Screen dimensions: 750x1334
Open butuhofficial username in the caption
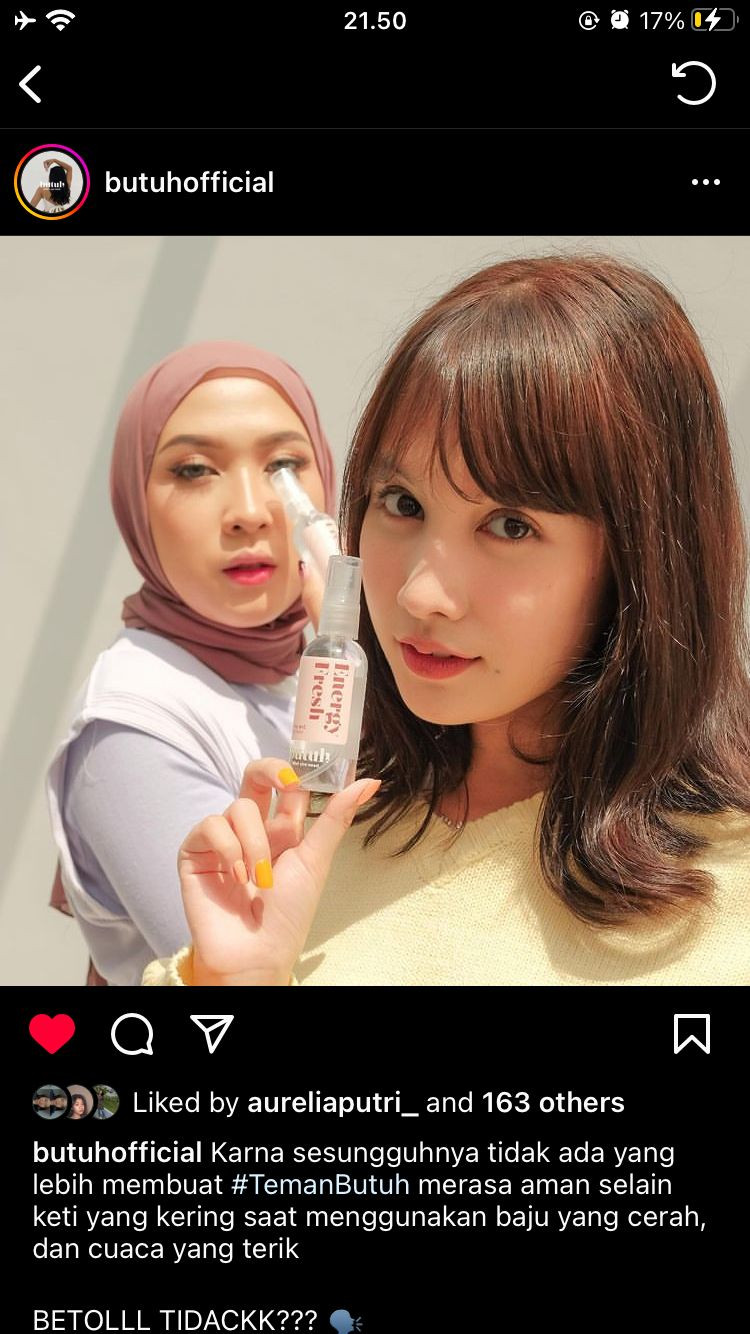[118, 1152]
